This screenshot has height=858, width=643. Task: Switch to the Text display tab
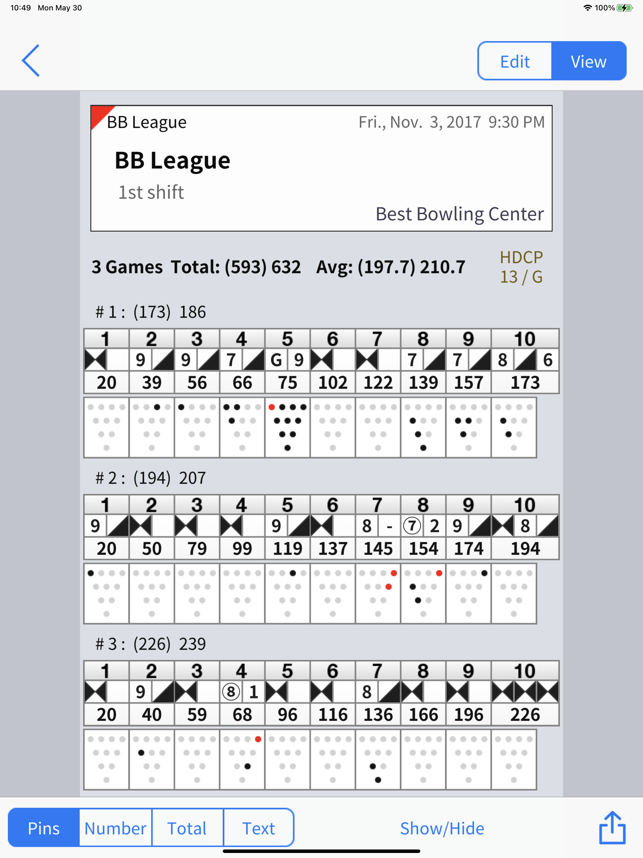pos(258,828)
